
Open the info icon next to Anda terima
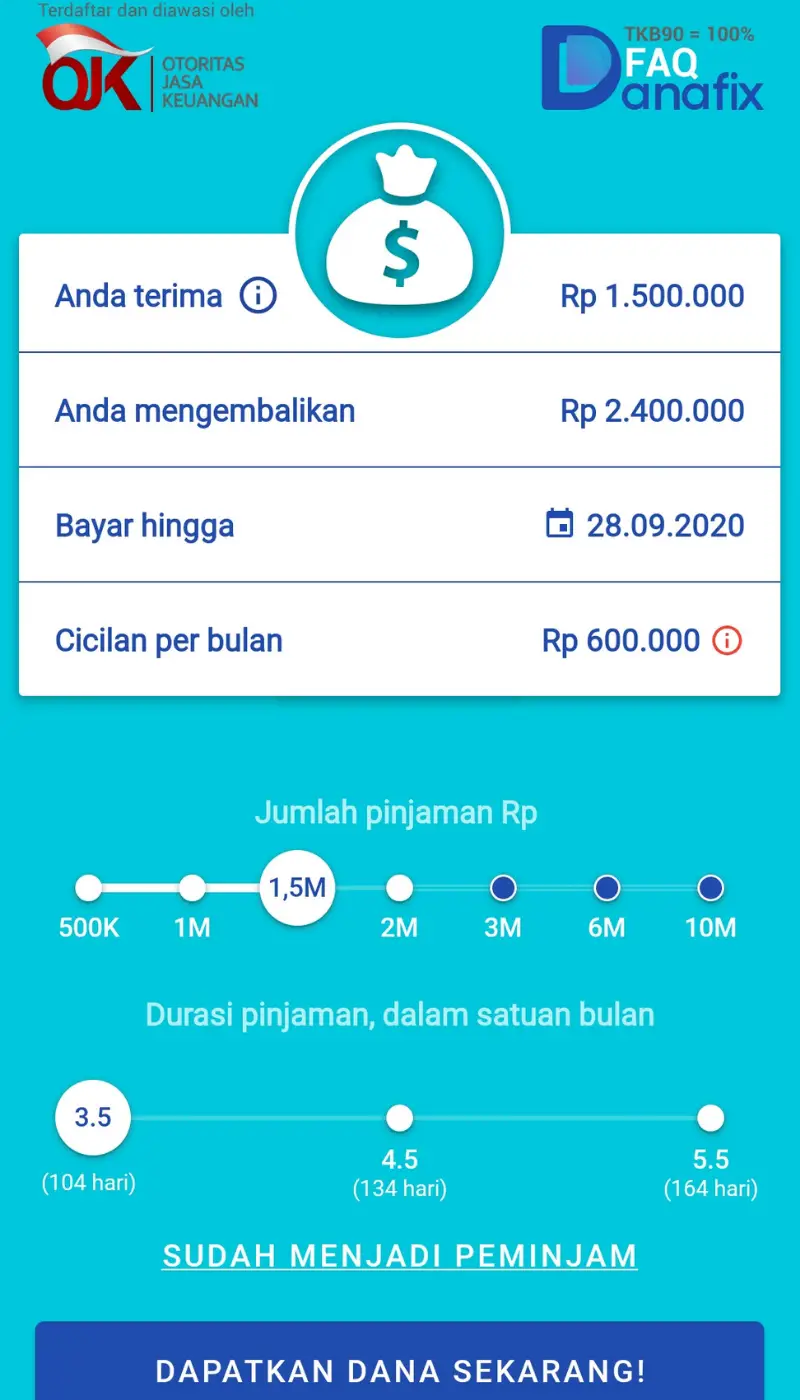pos(257,294)
